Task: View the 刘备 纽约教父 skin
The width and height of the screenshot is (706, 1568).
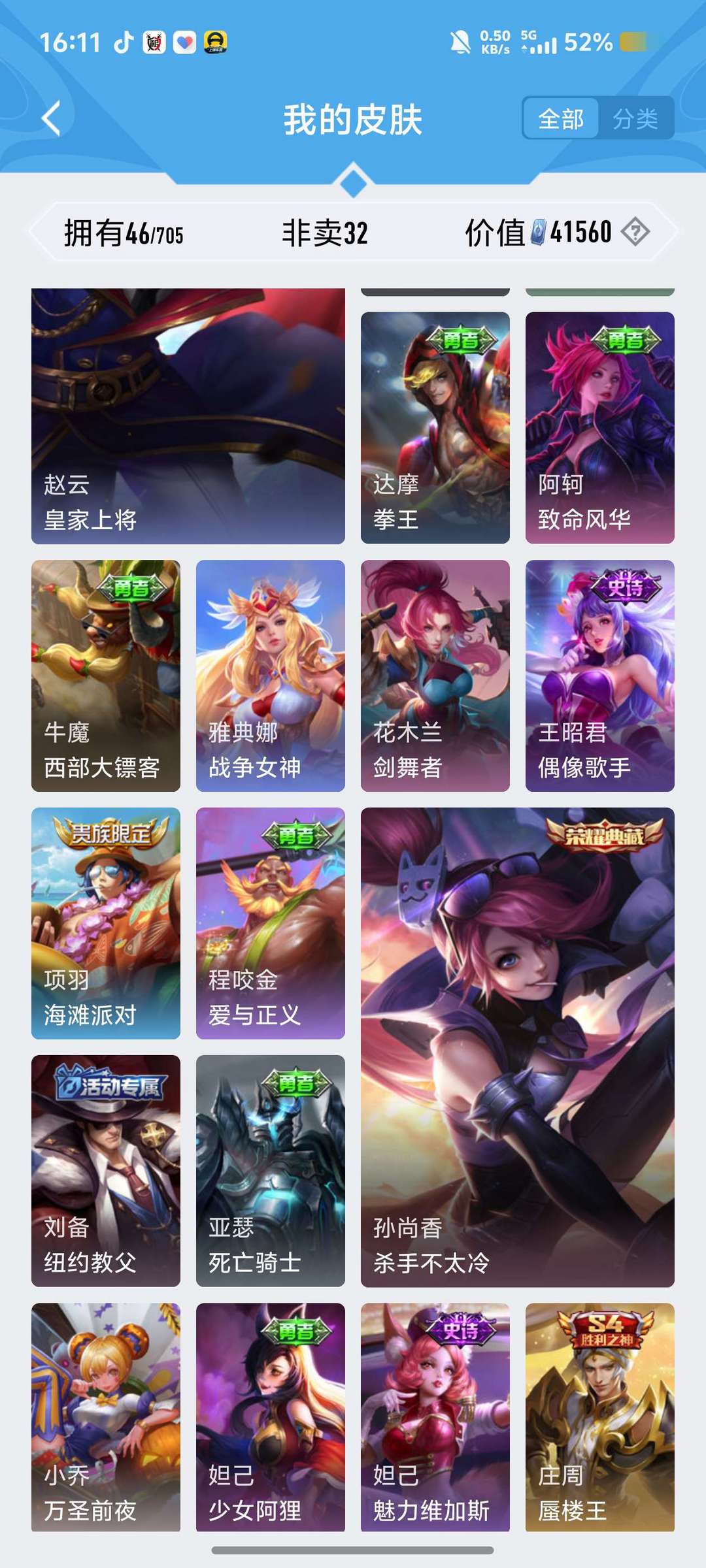Action: [106, 1171]
